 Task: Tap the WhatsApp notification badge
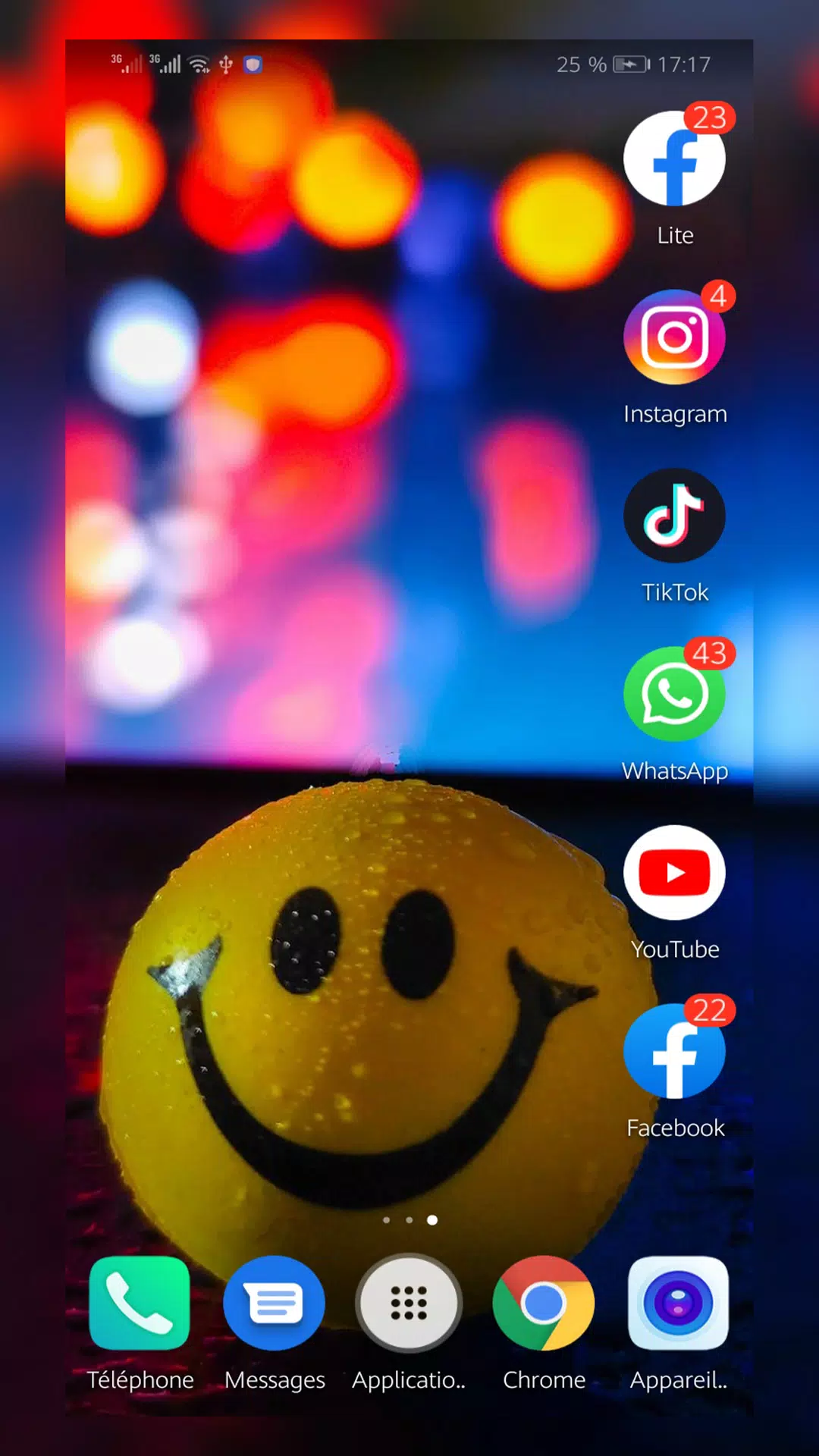(x=711, y=654)
